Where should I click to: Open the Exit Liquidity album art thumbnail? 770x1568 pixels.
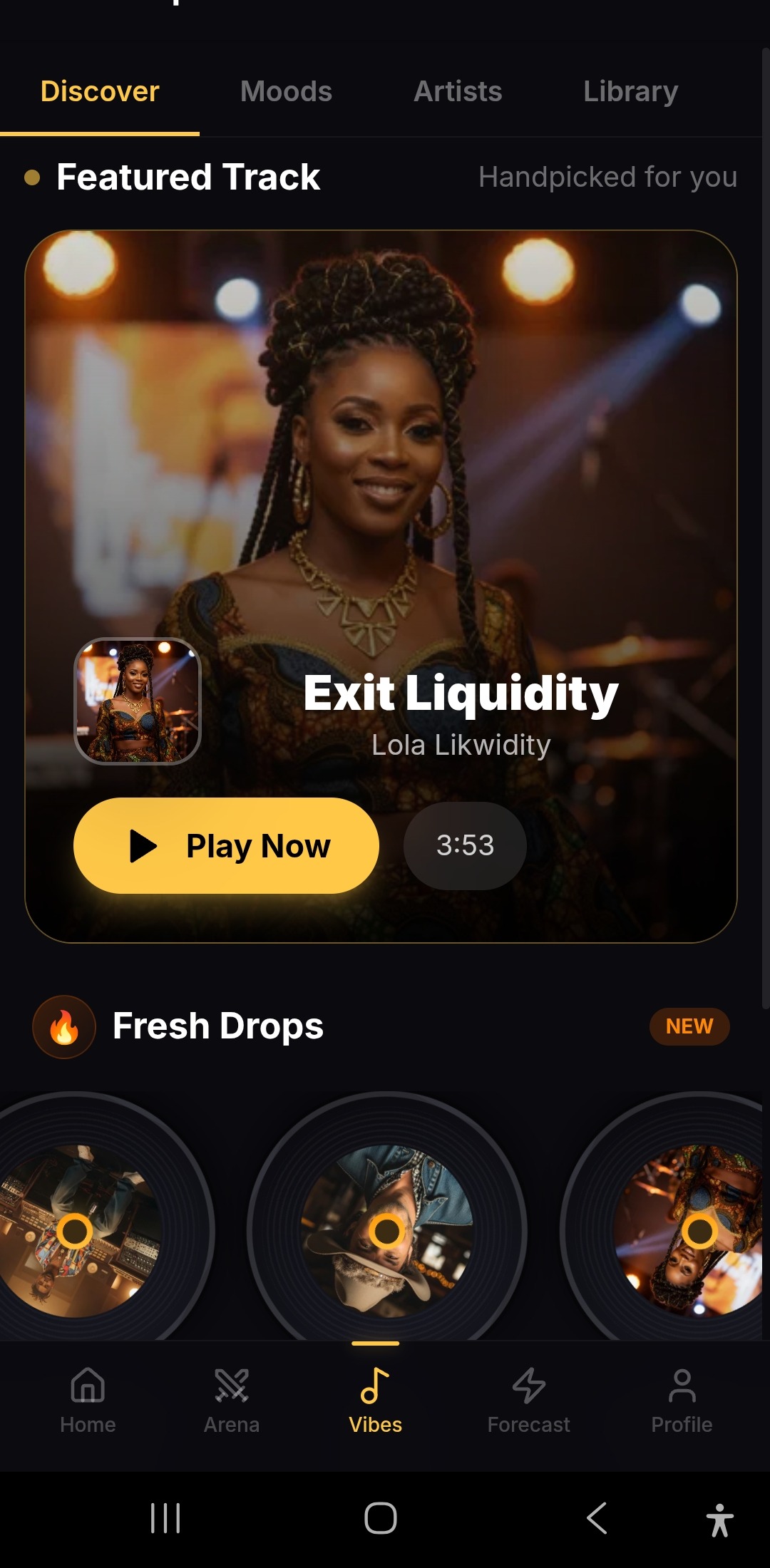pos(138,701)
